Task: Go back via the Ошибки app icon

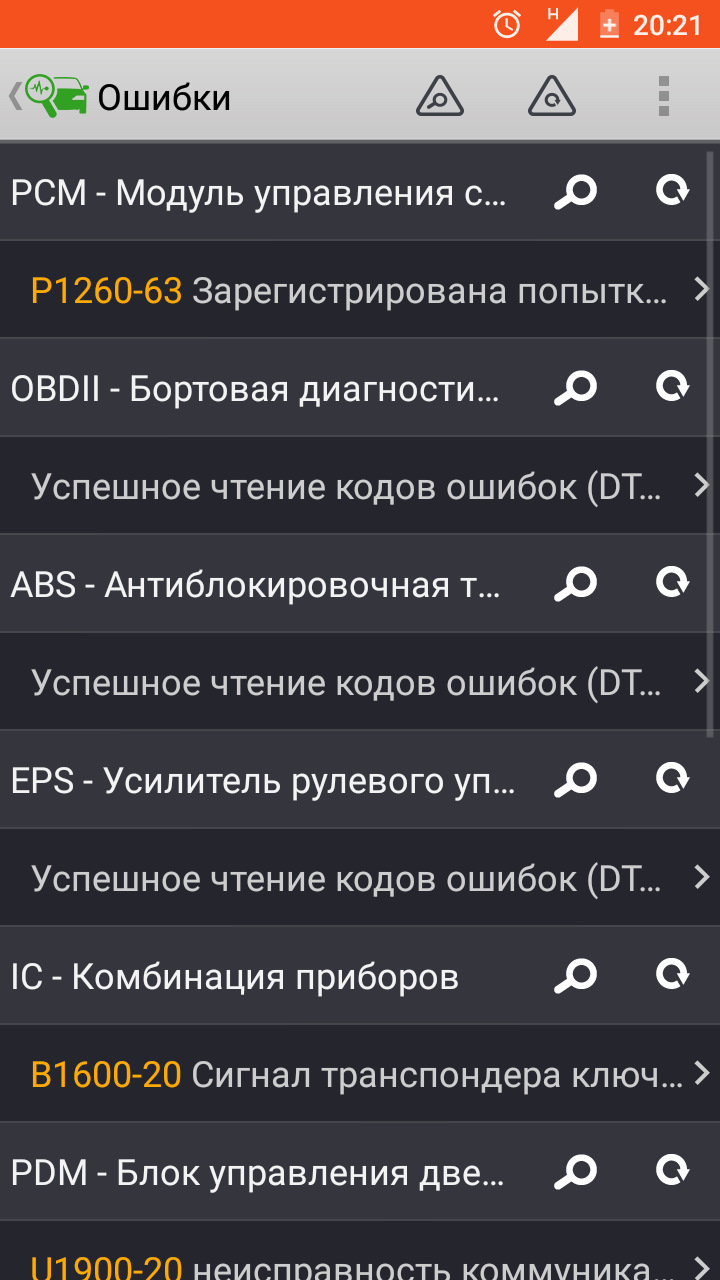Action: coord(50,96)
